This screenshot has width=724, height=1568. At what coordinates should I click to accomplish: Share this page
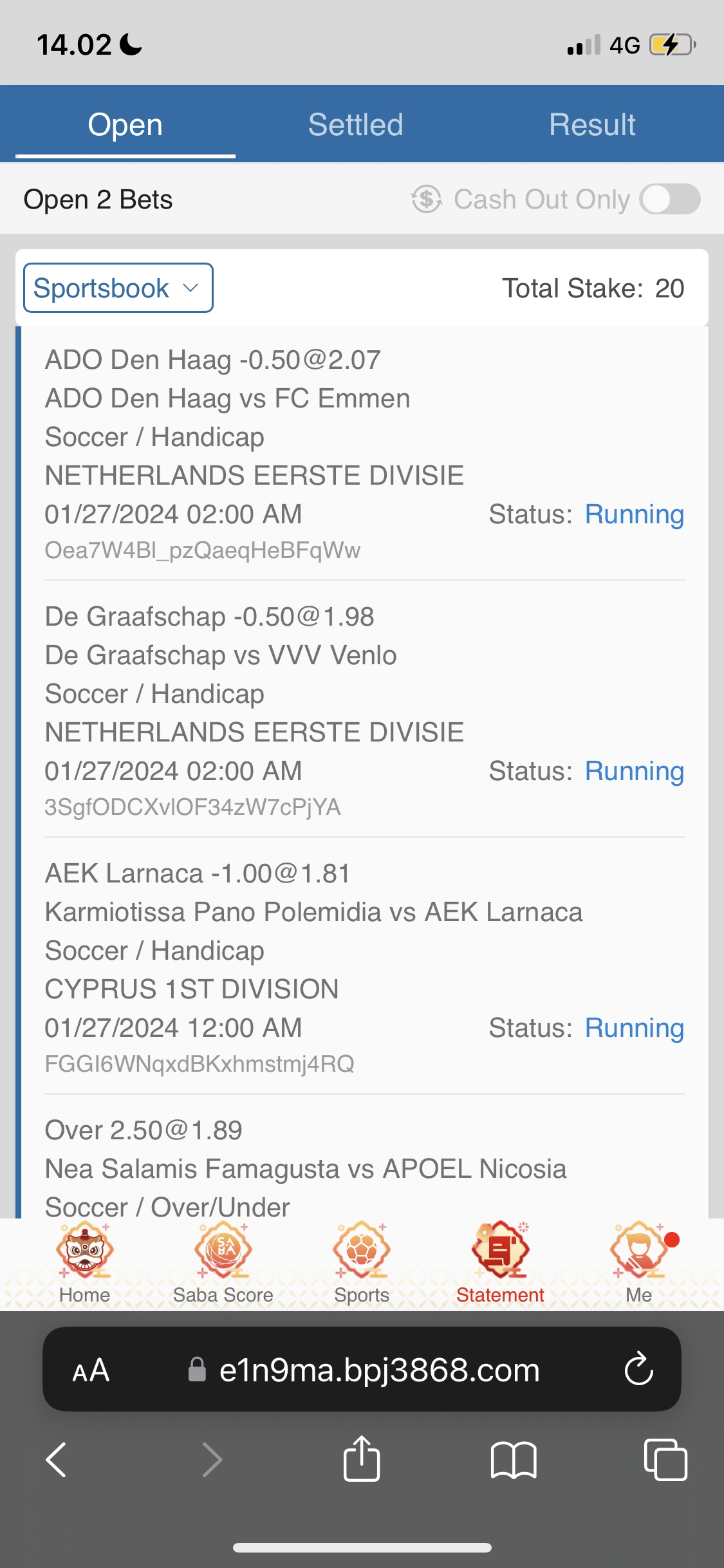(x=362, y=1459)
